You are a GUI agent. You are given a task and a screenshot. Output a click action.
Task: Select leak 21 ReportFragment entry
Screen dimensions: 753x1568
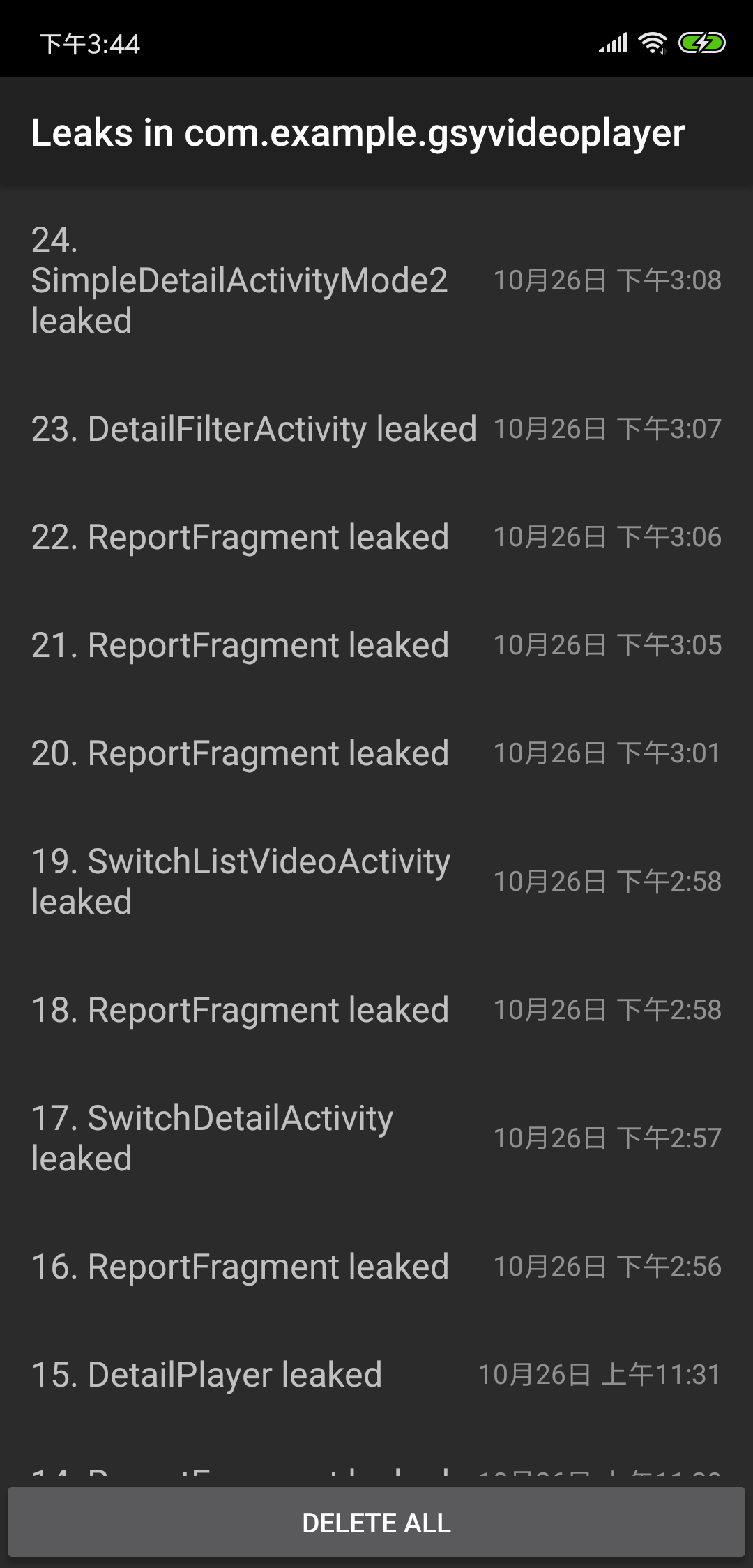(x=376, y=645)
